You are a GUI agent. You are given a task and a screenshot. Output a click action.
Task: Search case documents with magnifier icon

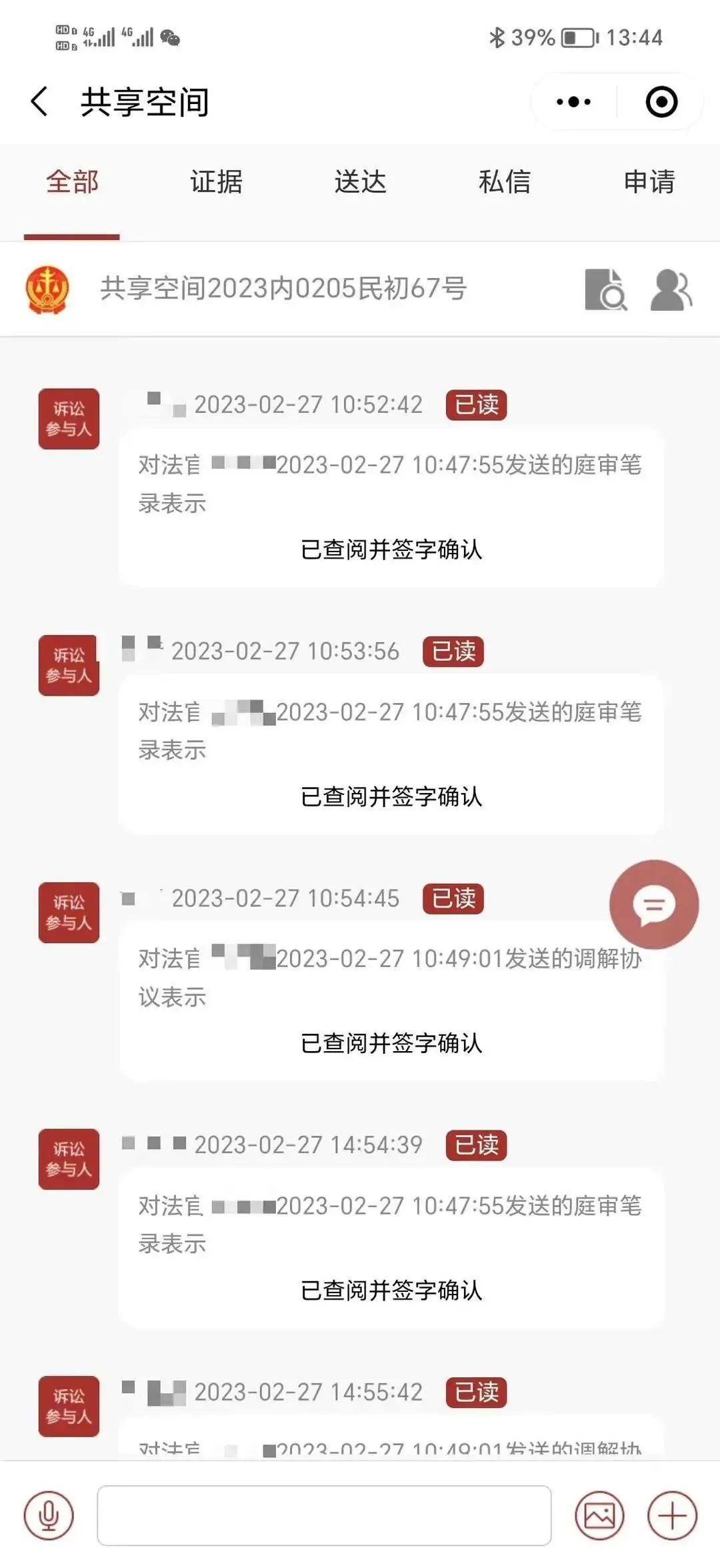[x=605, y=289]
